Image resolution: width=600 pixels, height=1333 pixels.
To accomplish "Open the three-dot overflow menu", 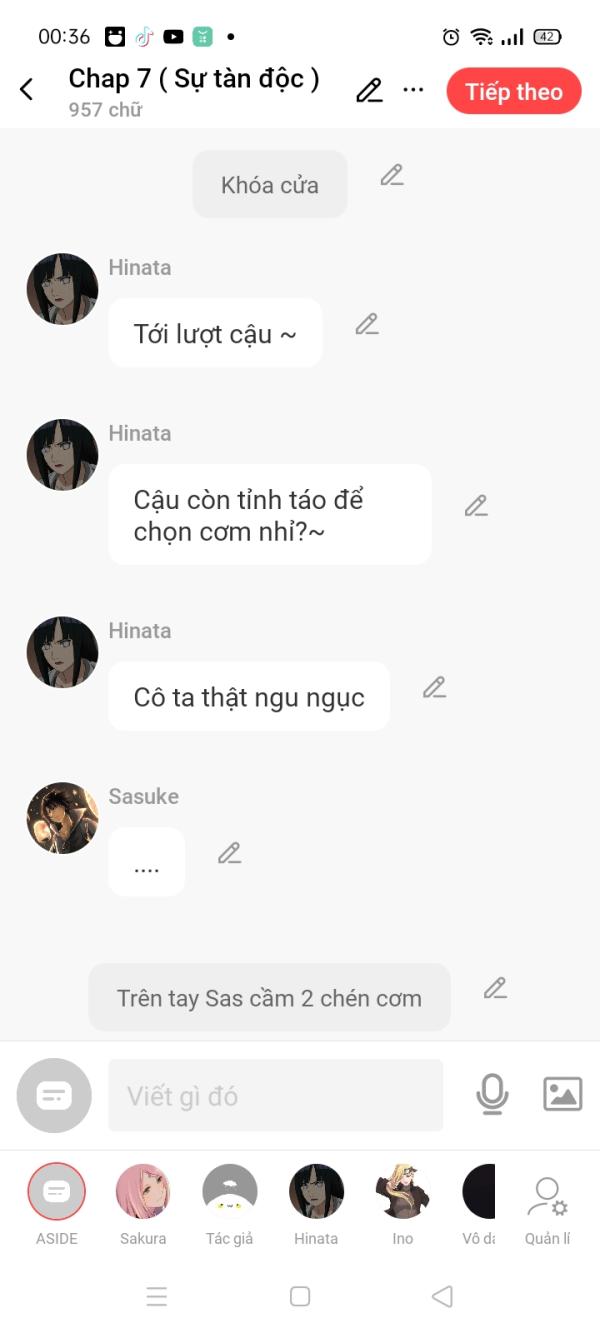I will pyautogui.click(x=414, y=90).
